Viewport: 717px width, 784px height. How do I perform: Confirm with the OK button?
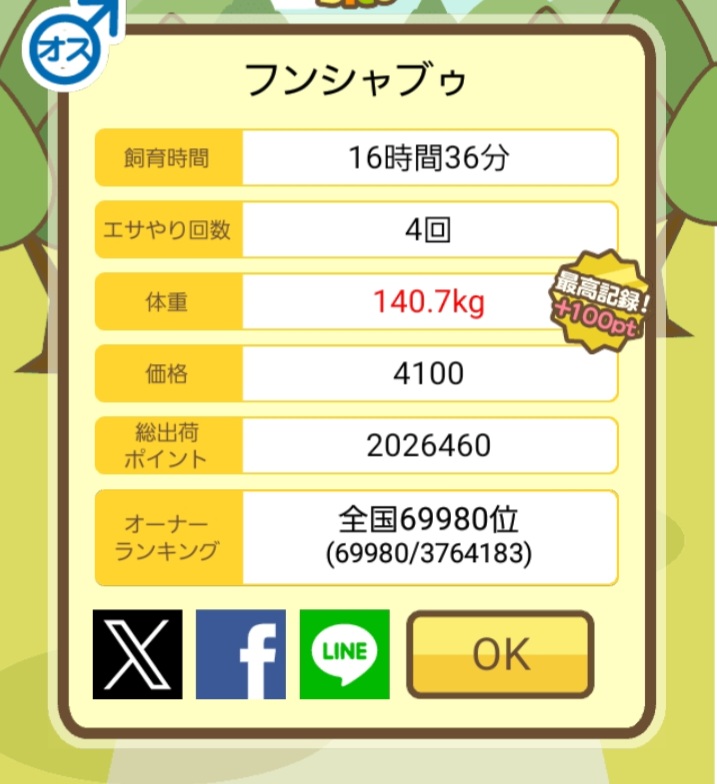500,654
